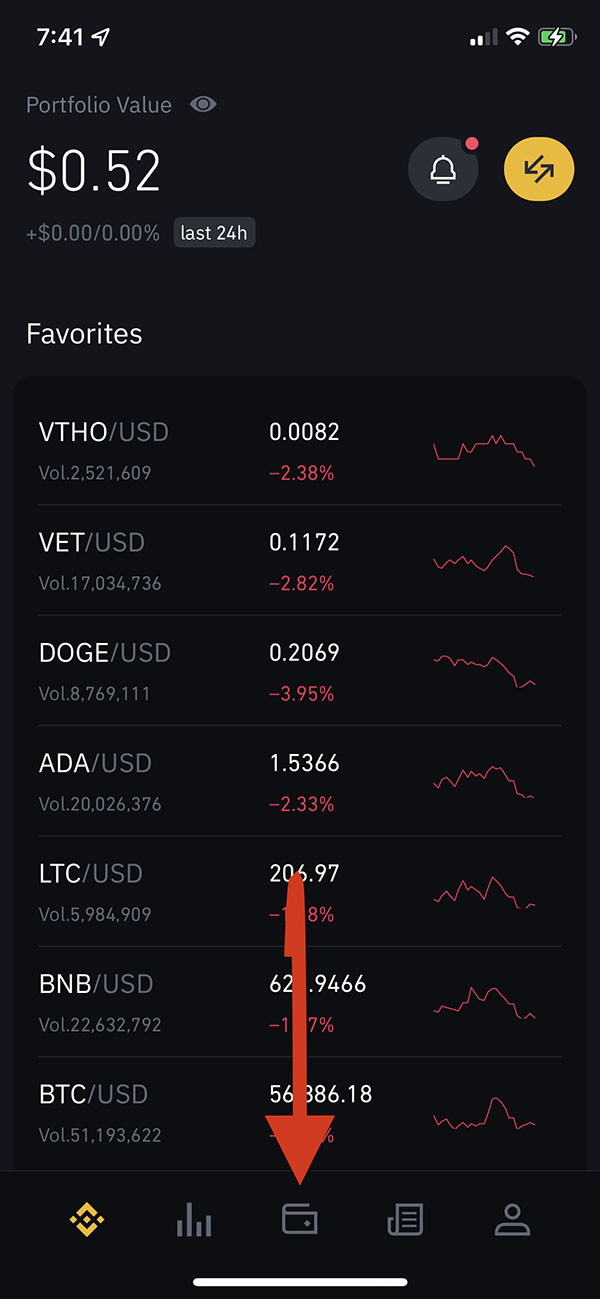Open the VTHO/USD pair
The image size is (600, 1299).
coord(300,450)
